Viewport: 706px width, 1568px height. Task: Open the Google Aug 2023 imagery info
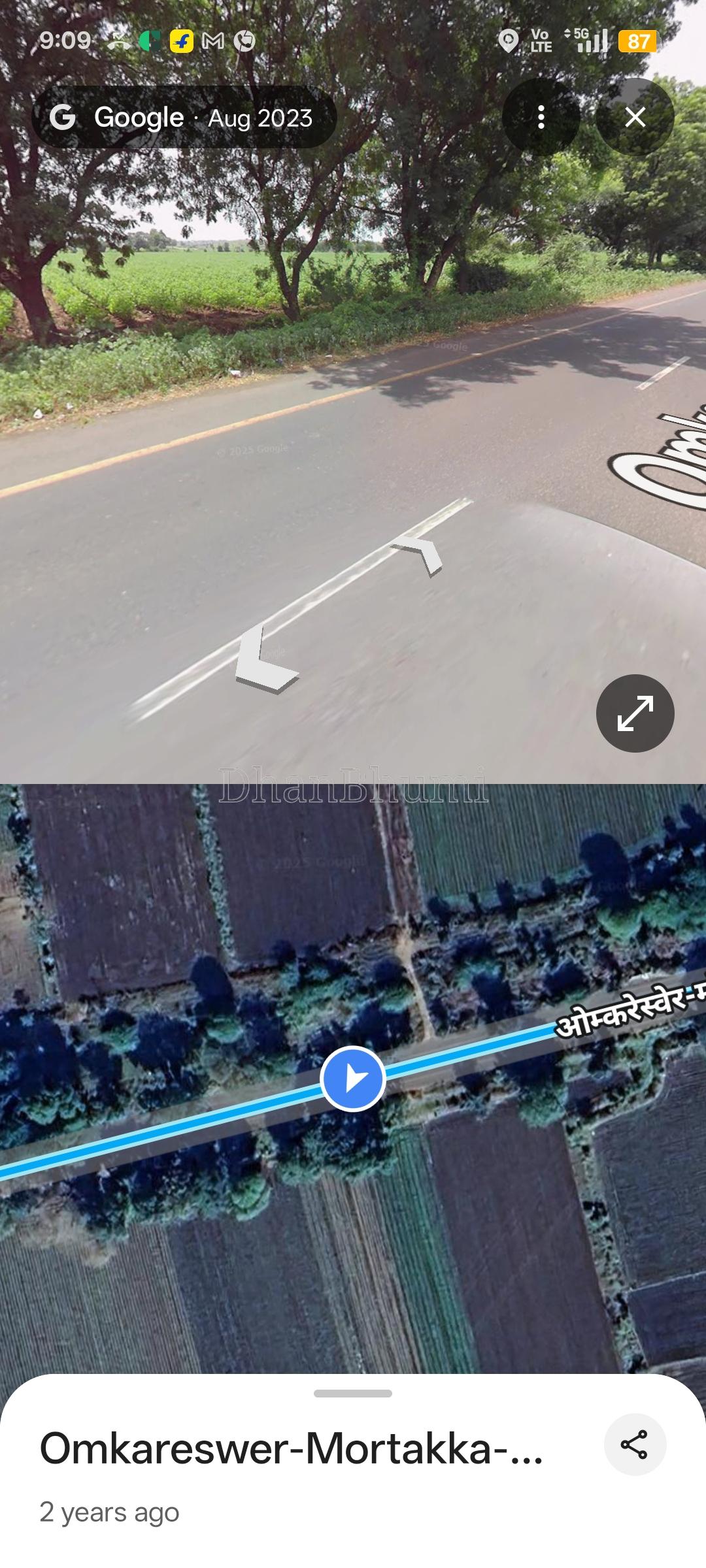184,118
